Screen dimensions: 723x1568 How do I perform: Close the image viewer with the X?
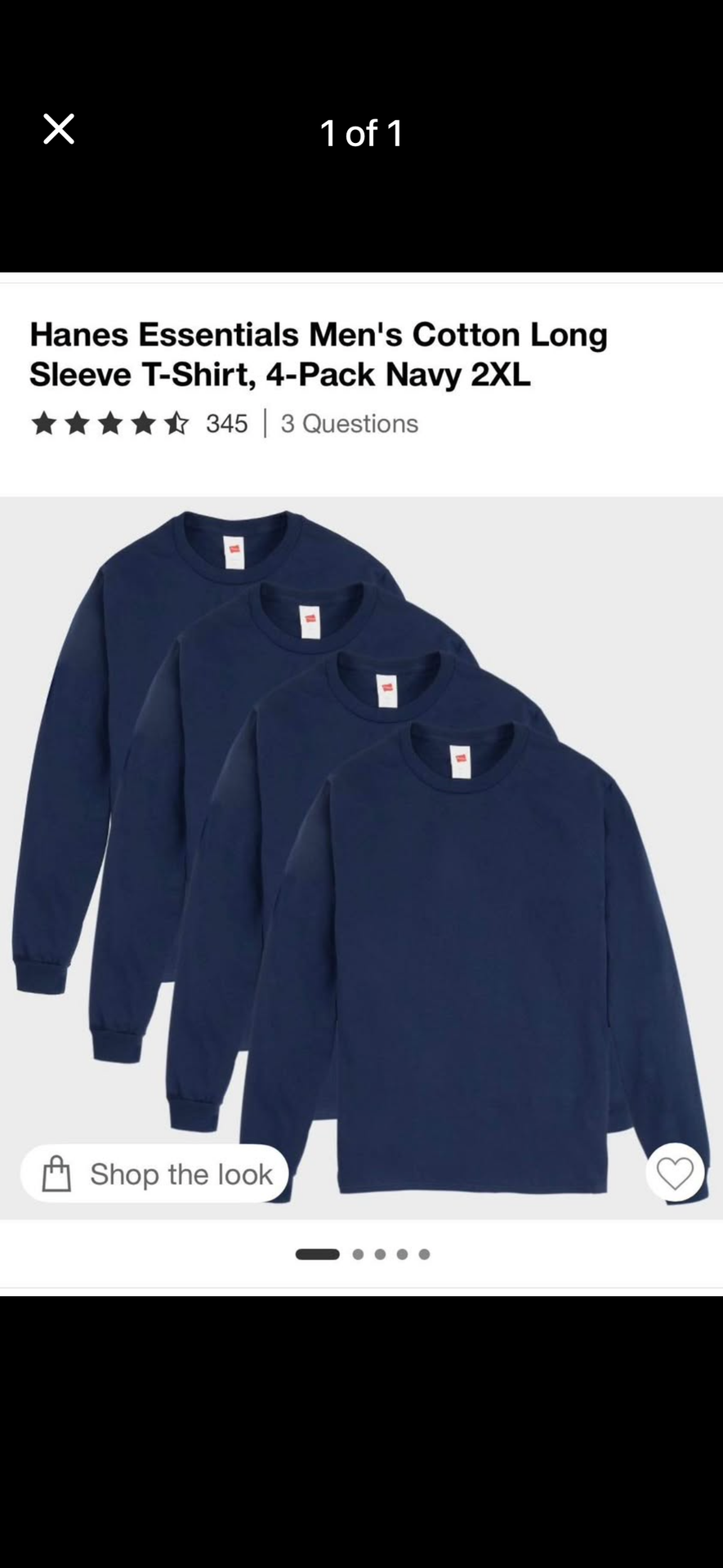58,128
